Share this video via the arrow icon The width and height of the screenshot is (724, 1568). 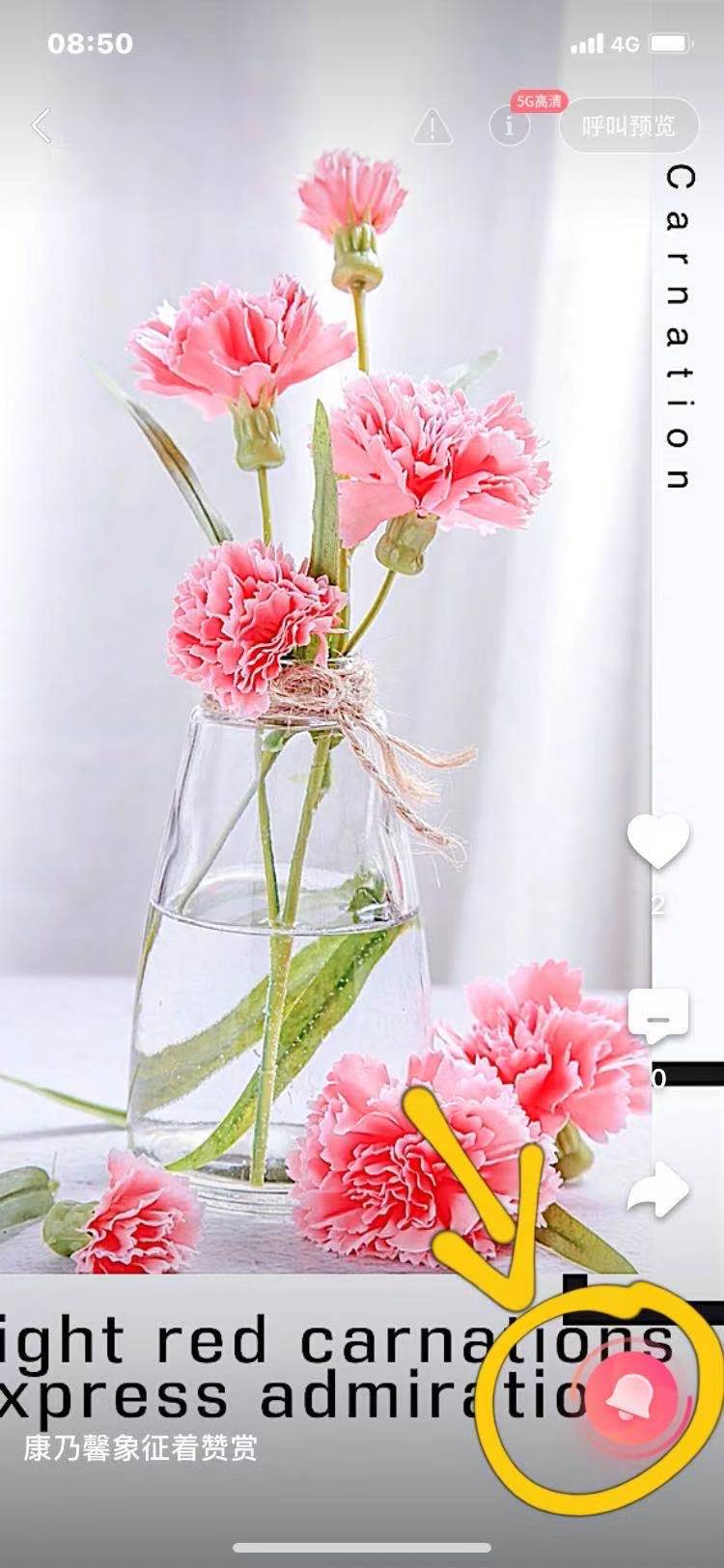click(x=658, y=1190)
